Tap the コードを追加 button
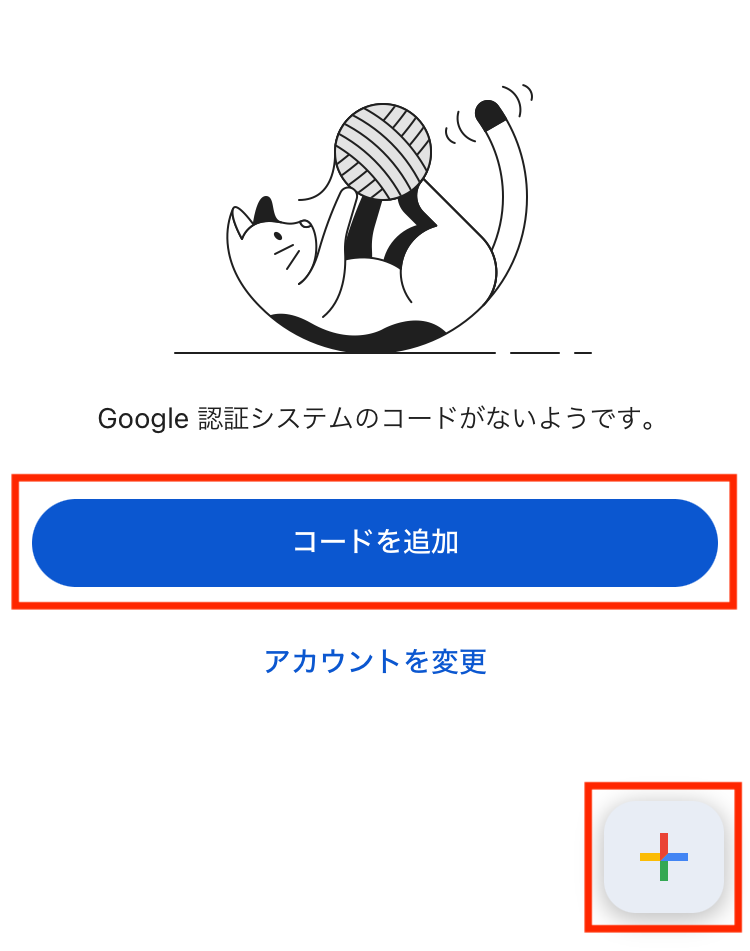 point(375,542)
